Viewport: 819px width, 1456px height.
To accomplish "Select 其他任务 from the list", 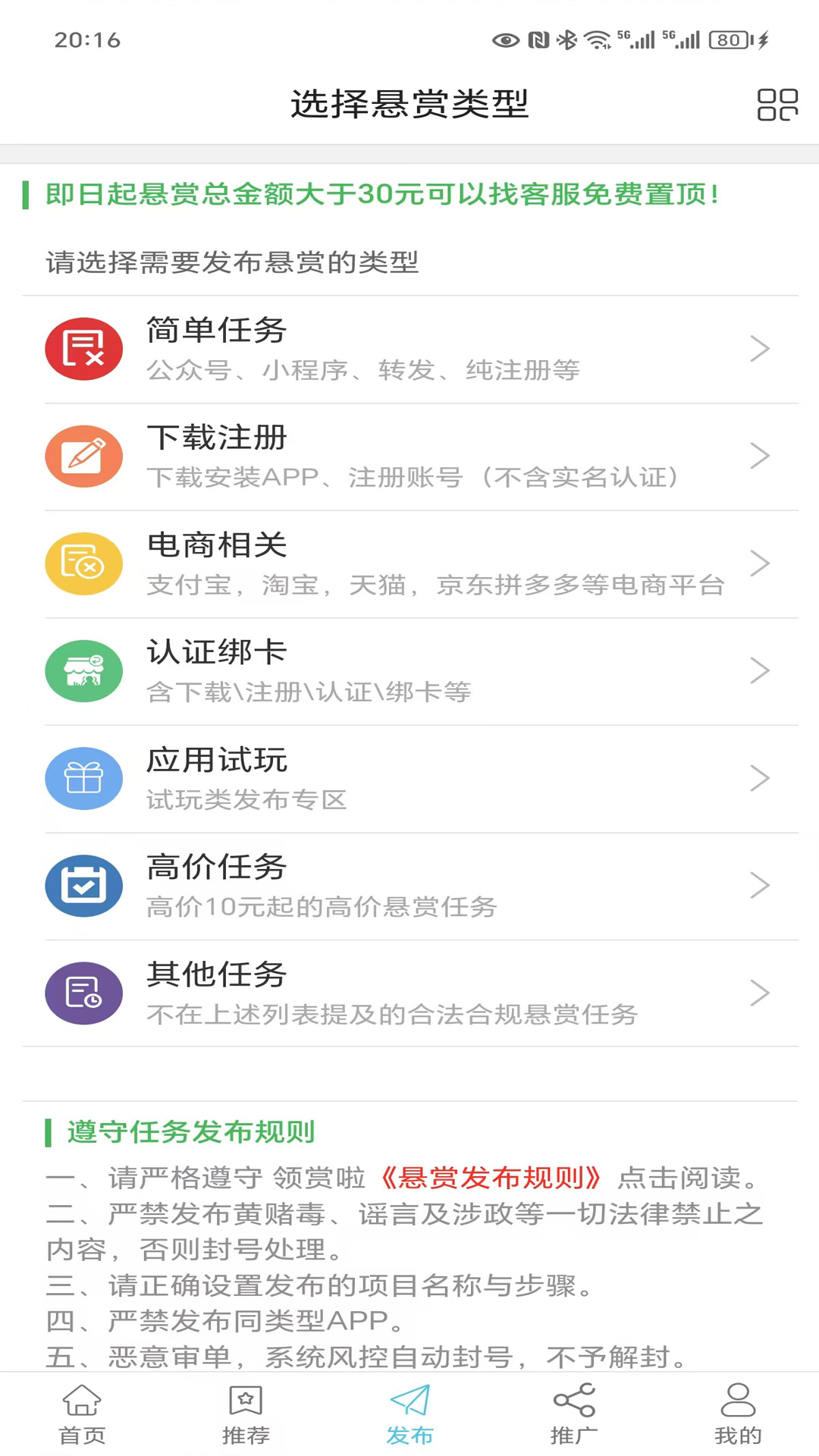I will (x=409, y=993).
